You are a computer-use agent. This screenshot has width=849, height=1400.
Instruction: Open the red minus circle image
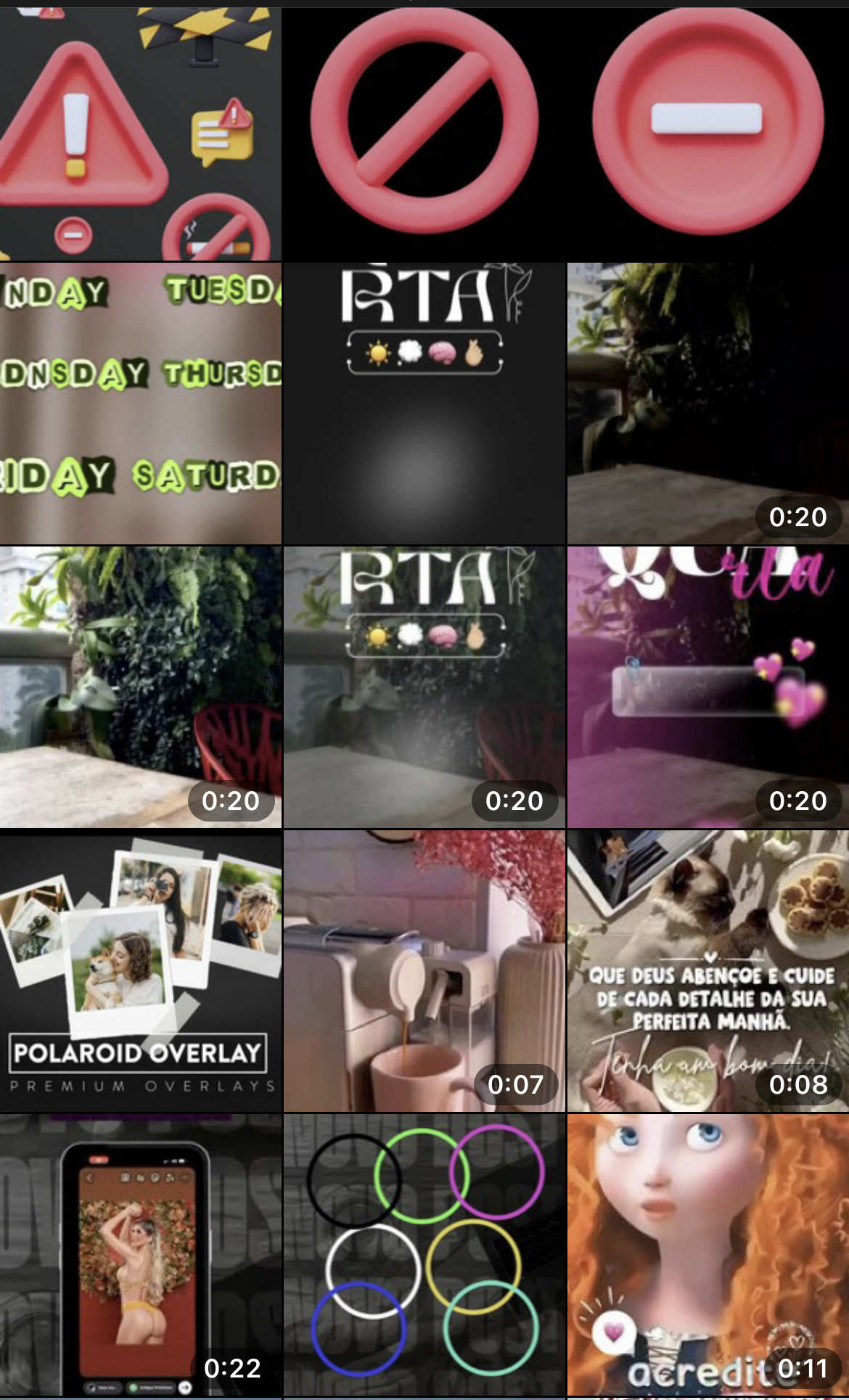(708, 134)
